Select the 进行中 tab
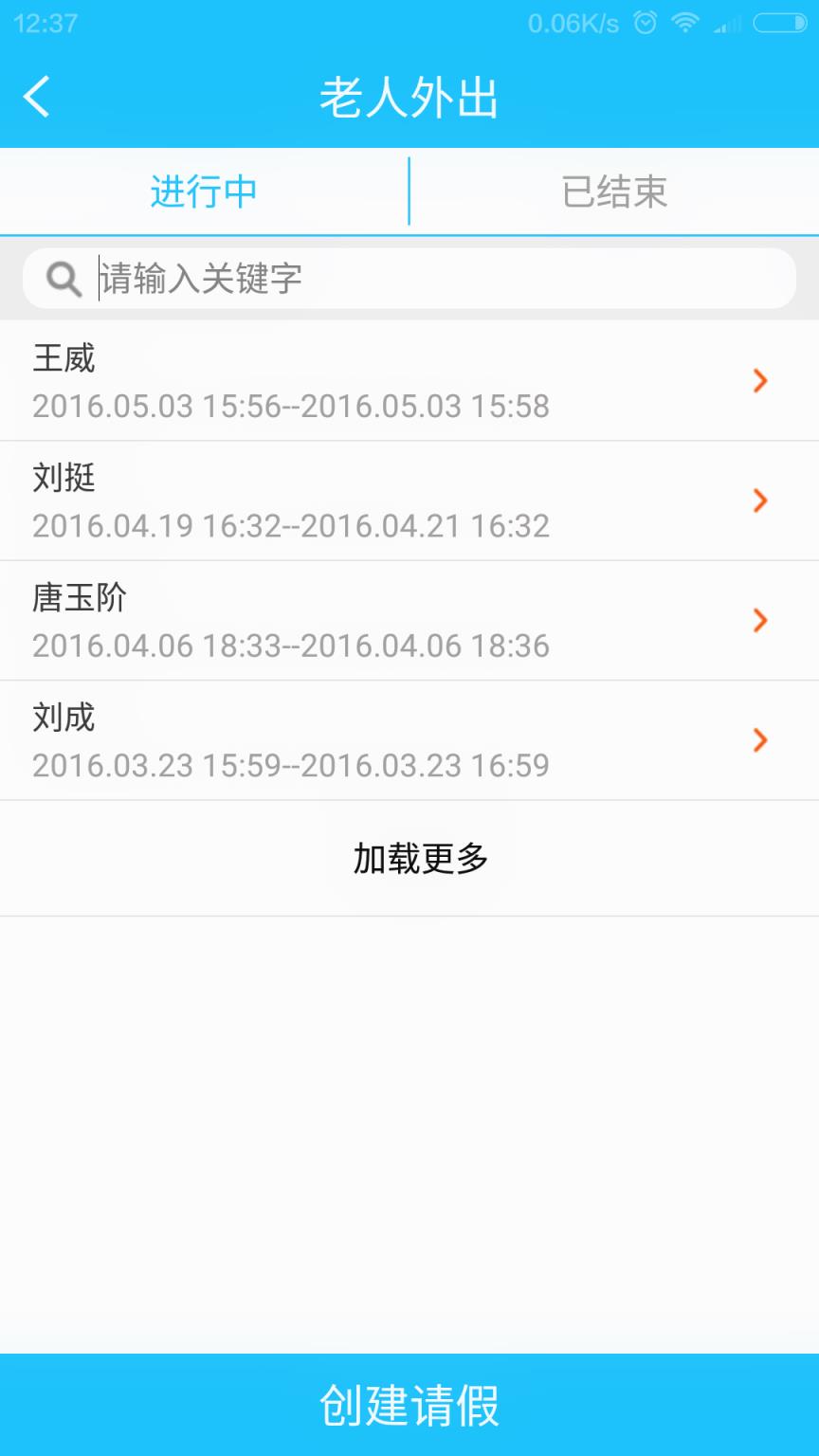This screenshot has height=1456, width=819. (x=203, y=191)
